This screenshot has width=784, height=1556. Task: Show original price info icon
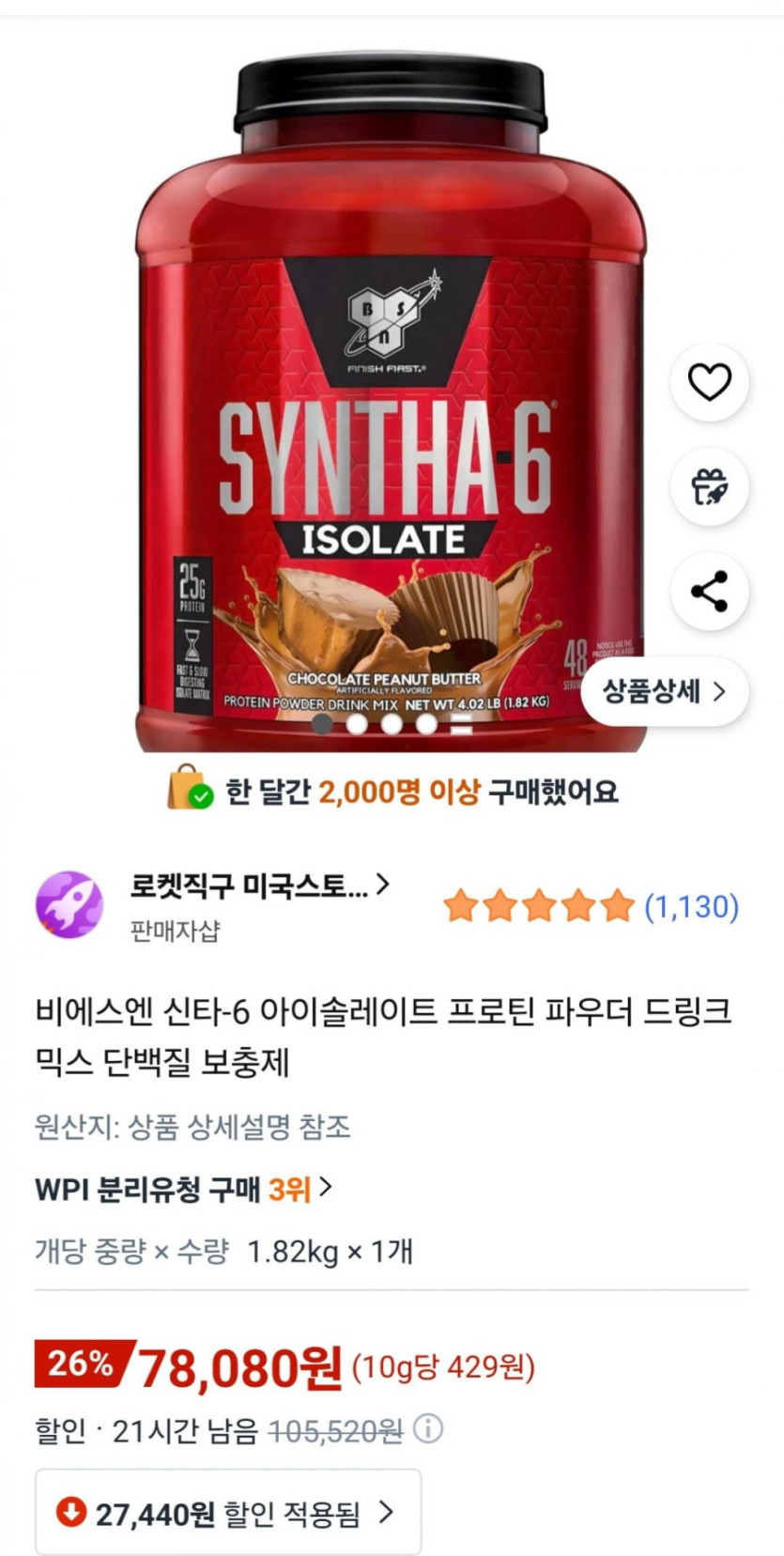[428, 1430]
